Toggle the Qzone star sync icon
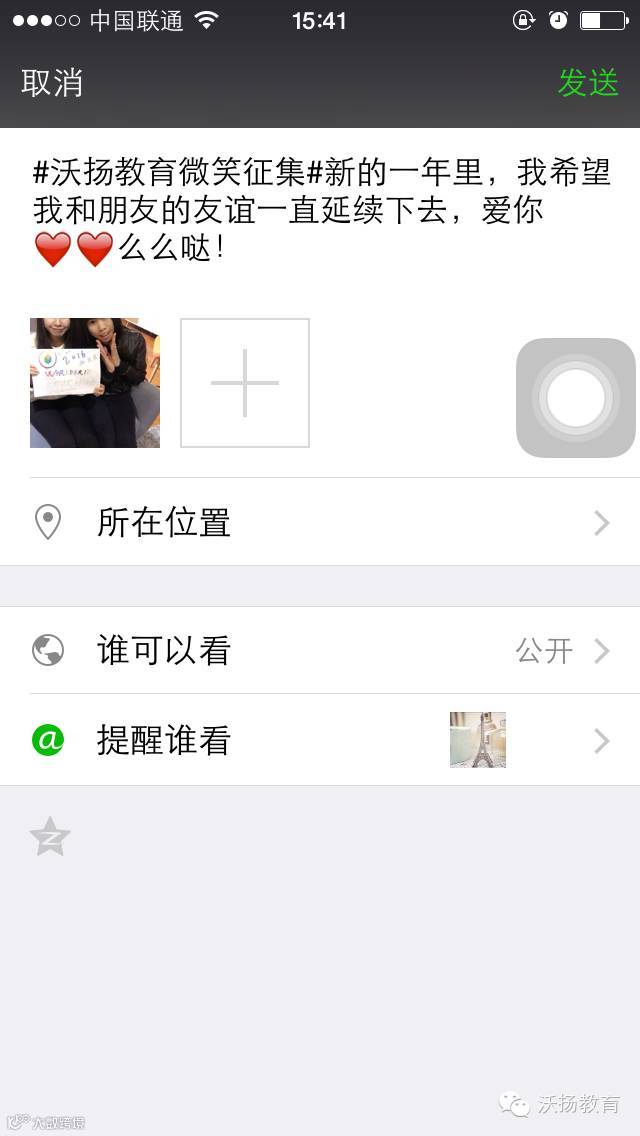 click(x=50, y=837)
